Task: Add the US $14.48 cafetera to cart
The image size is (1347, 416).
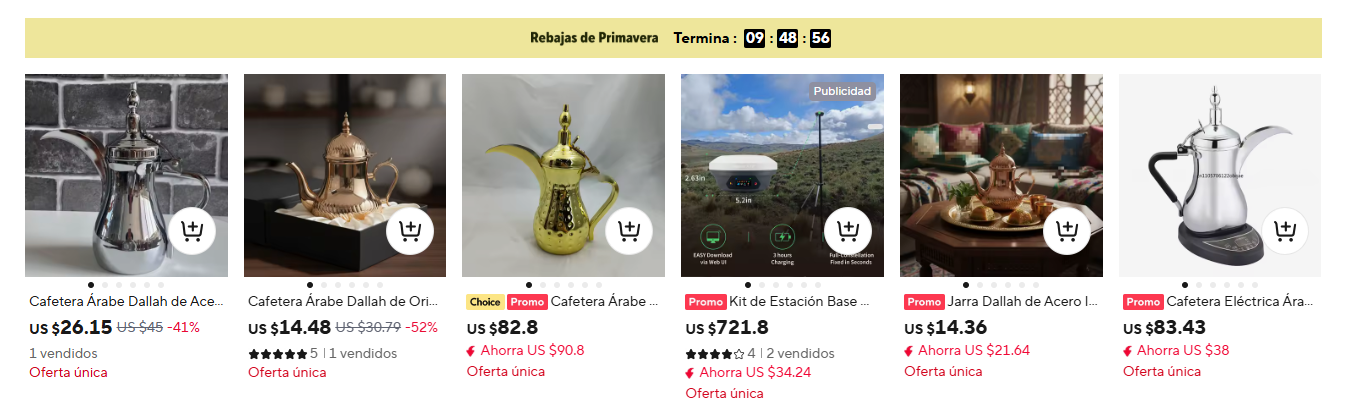Action: [410, 231]
